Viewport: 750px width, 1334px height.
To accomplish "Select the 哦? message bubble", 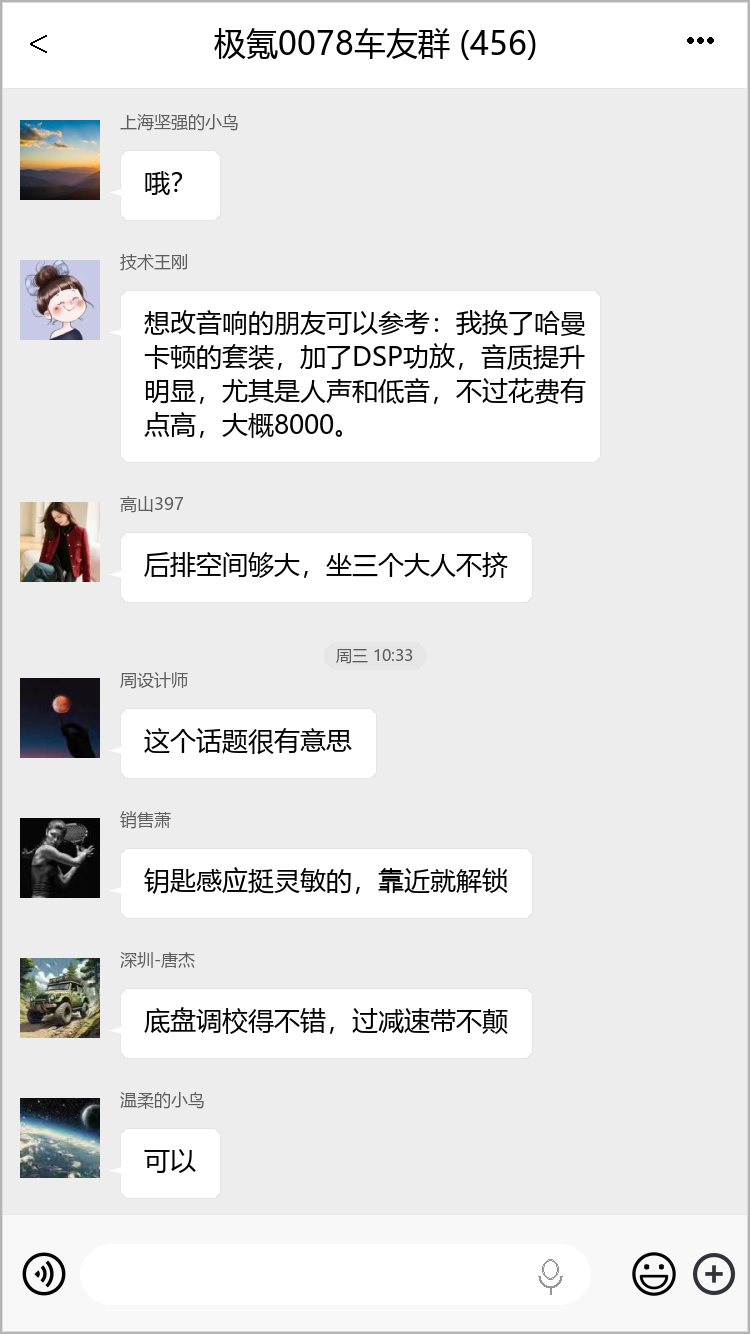I will [170, 185].
